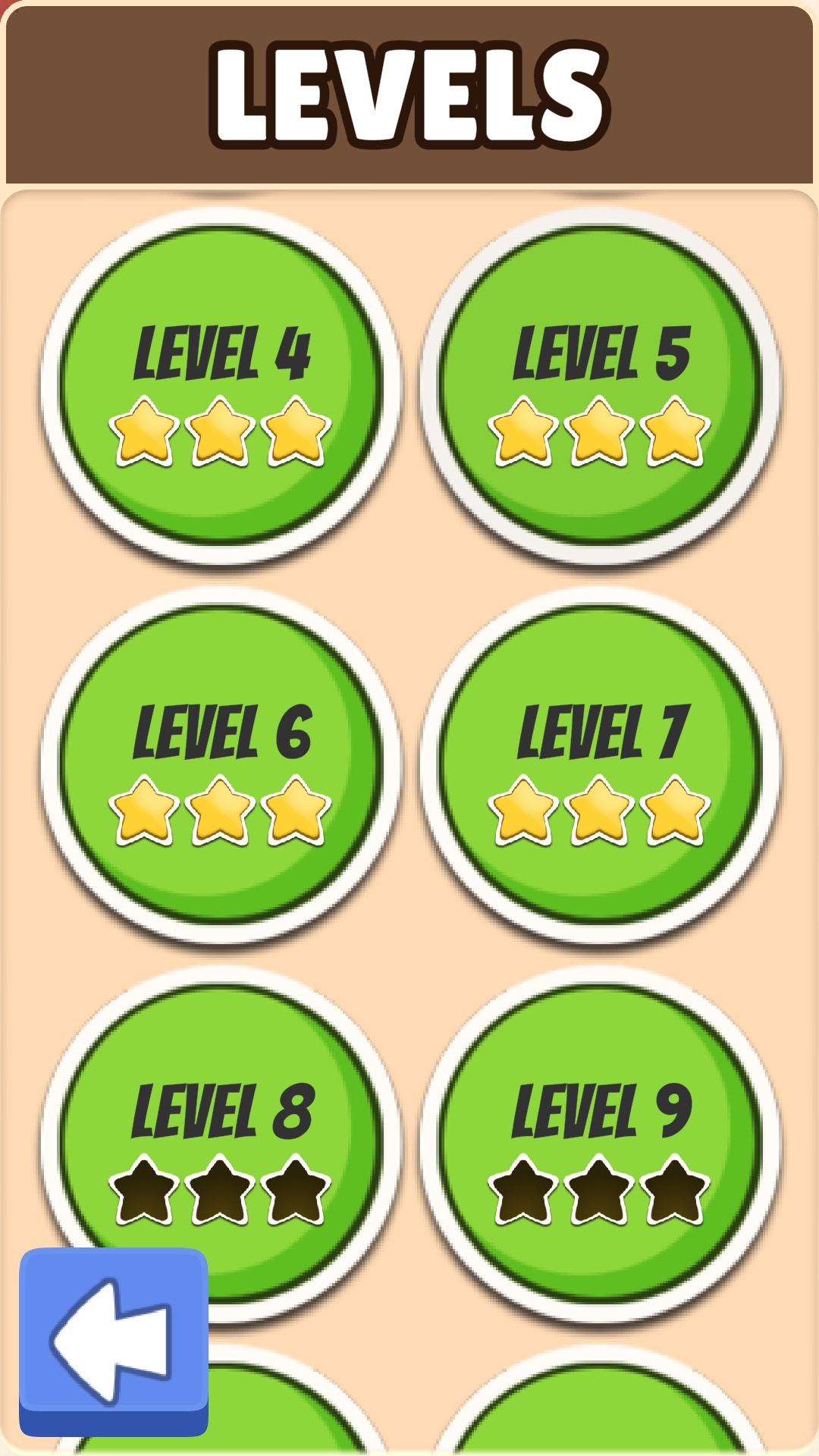This screenshot has height=1456, width=819.
Task: Launch Level 9
Action: tap(600, 1145)
